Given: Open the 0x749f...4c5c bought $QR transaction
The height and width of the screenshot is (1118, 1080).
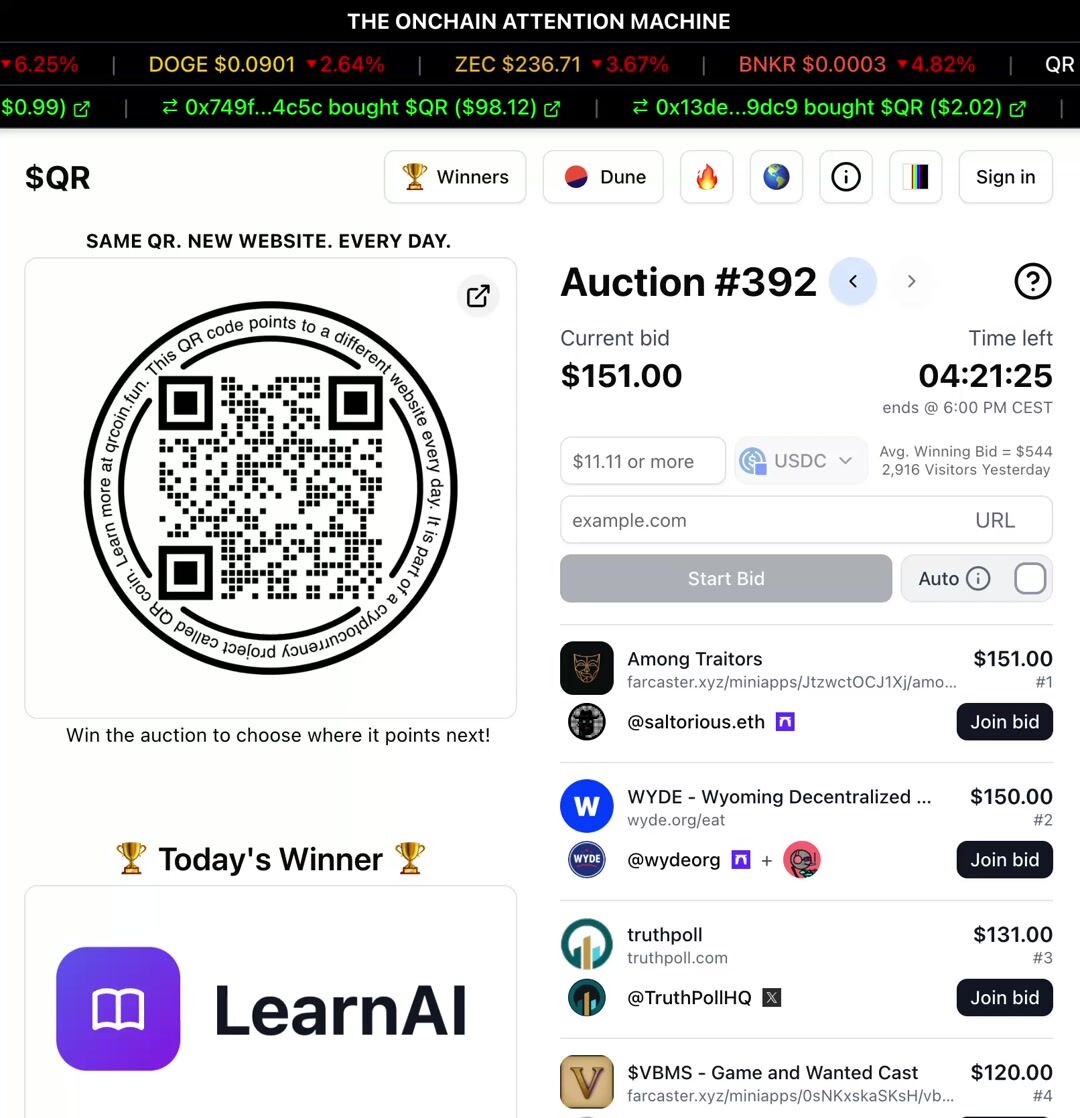Looking at the screenshot, I should point(361,108).
